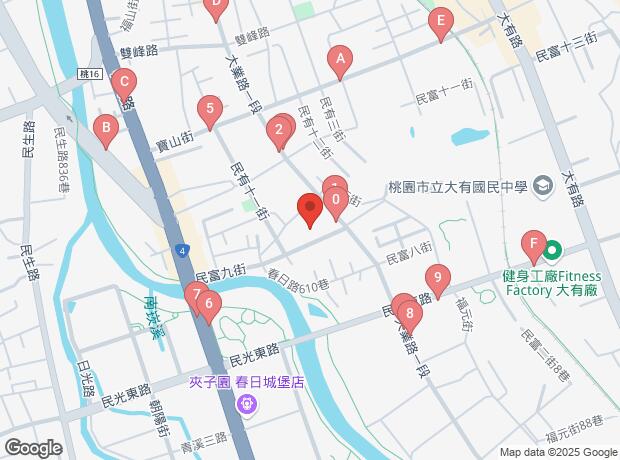Select the unlabeled red center pin

tap(309, 211)
